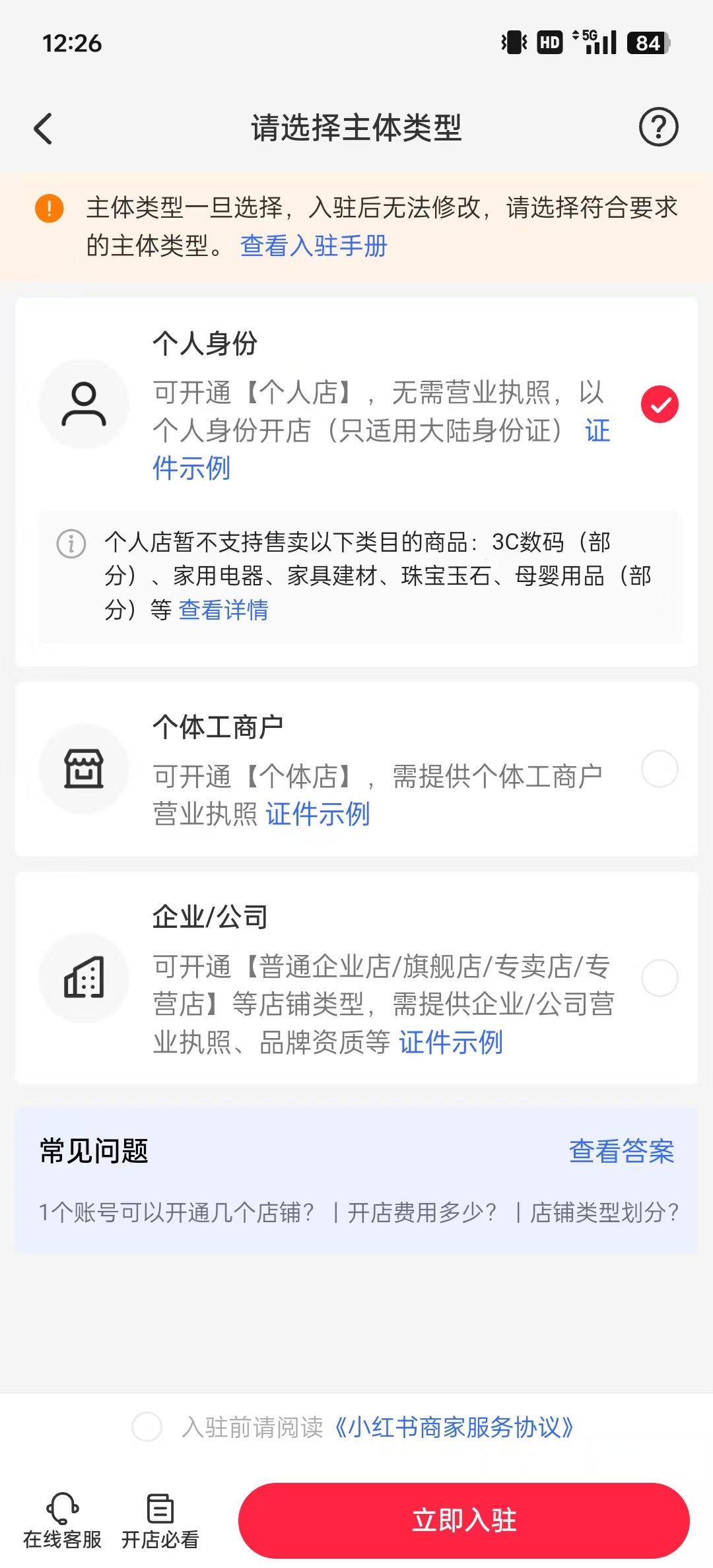The width and height of the screenshot is (713, 1568).
Task: Contact 在线客服
Action: [62, 1520]
